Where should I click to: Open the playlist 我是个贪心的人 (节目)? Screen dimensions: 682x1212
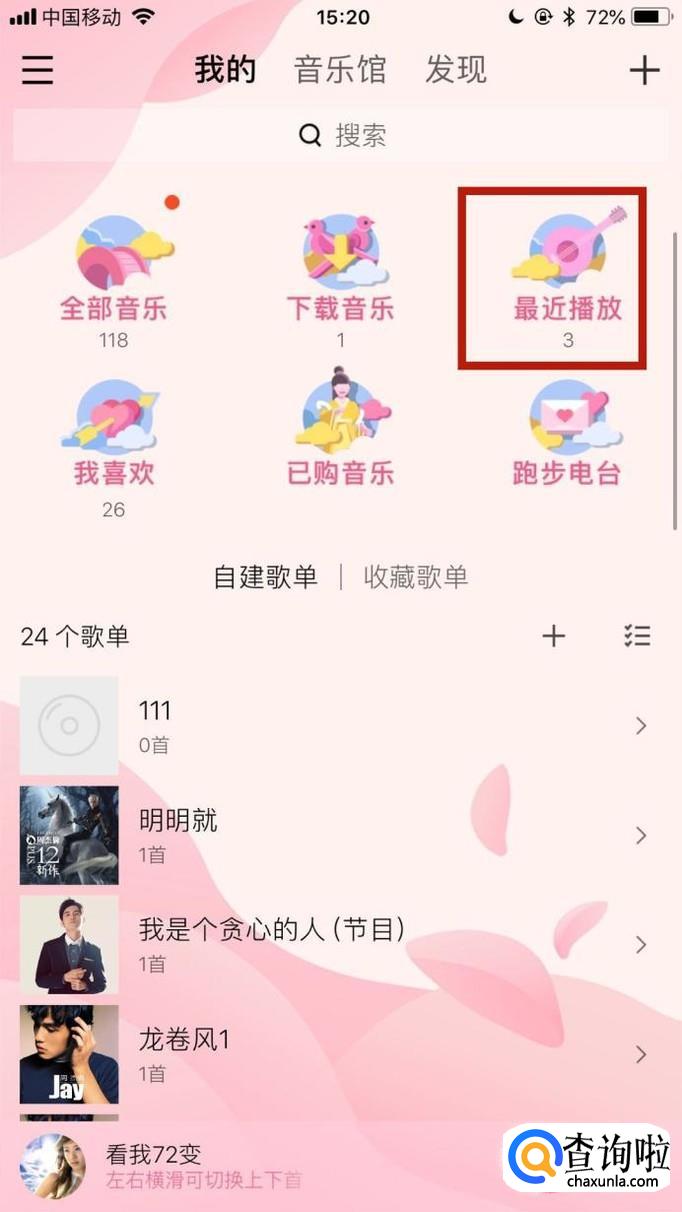[x=341, y=945]
